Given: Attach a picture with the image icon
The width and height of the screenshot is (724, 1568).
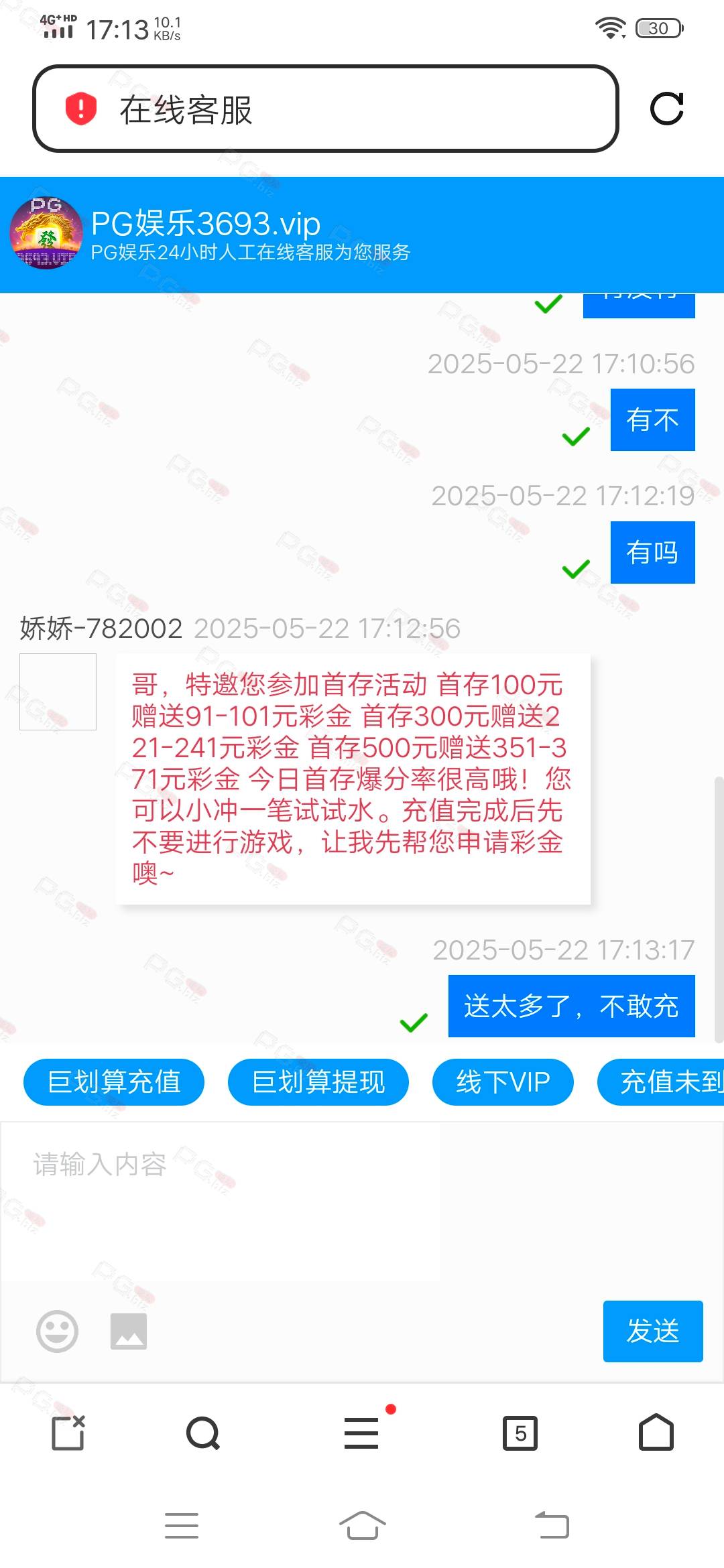Looking at the screenshot, I should click(x=129, y=1331).
